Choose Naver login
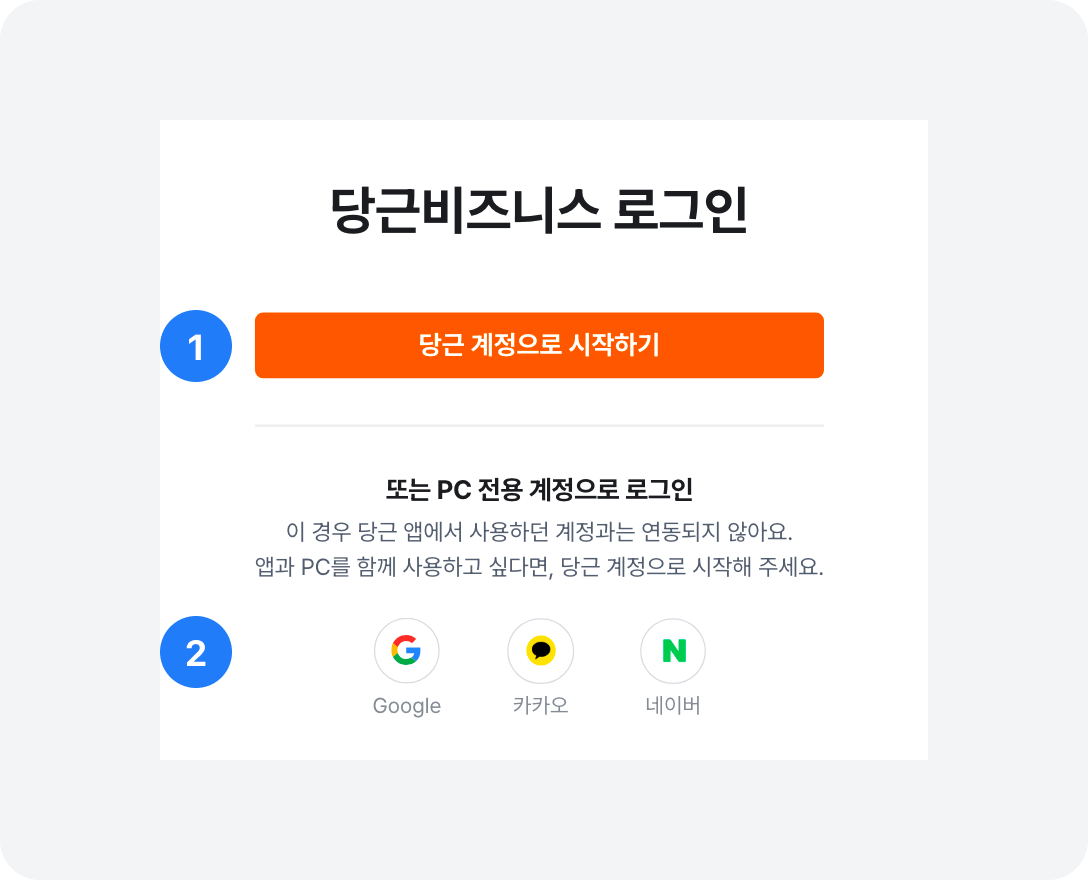This screenshot has width=1088, height=880. pos(673,651)
